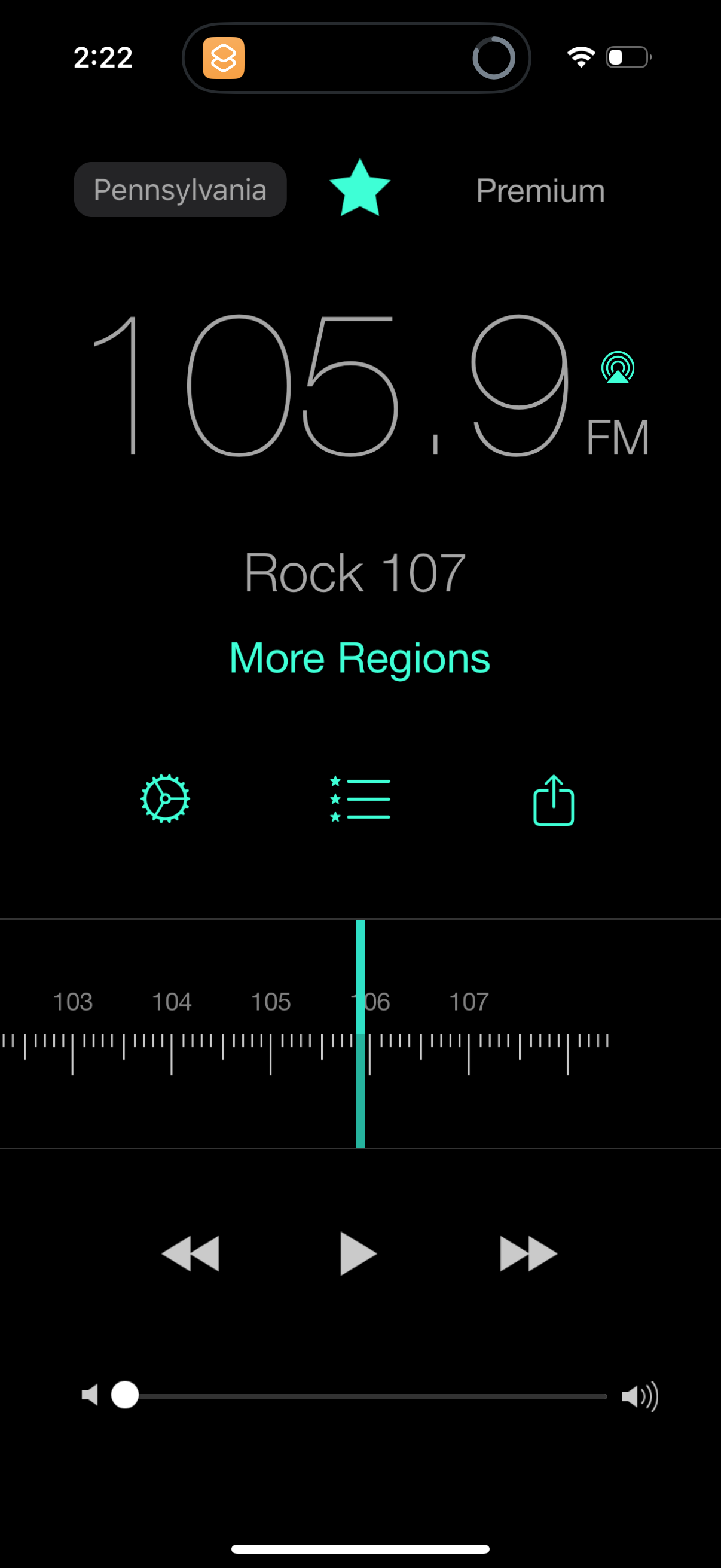Toggle Premium mode
Viewport: 721px width, 1568px height.
pyautogui.click(x=540, y=191)
